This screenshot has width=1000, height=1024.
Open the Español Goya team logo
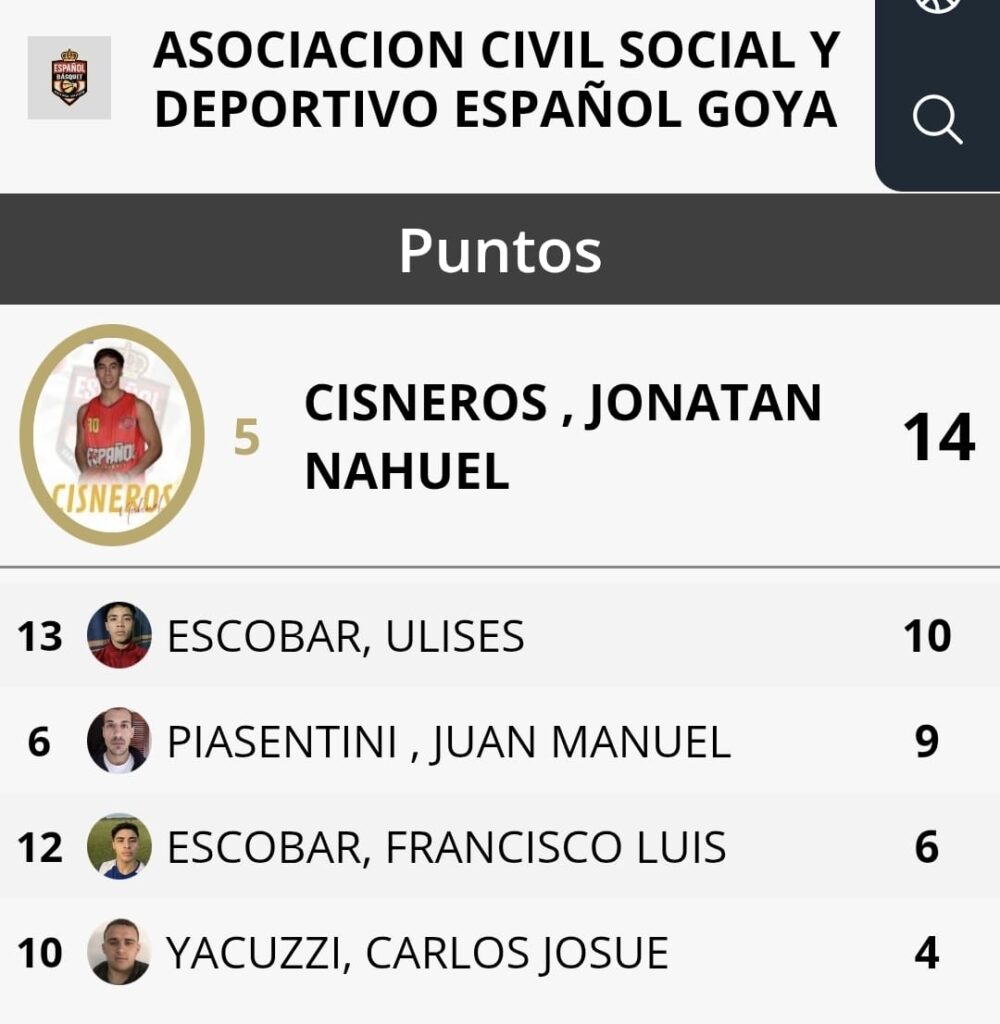click(69, 78)
